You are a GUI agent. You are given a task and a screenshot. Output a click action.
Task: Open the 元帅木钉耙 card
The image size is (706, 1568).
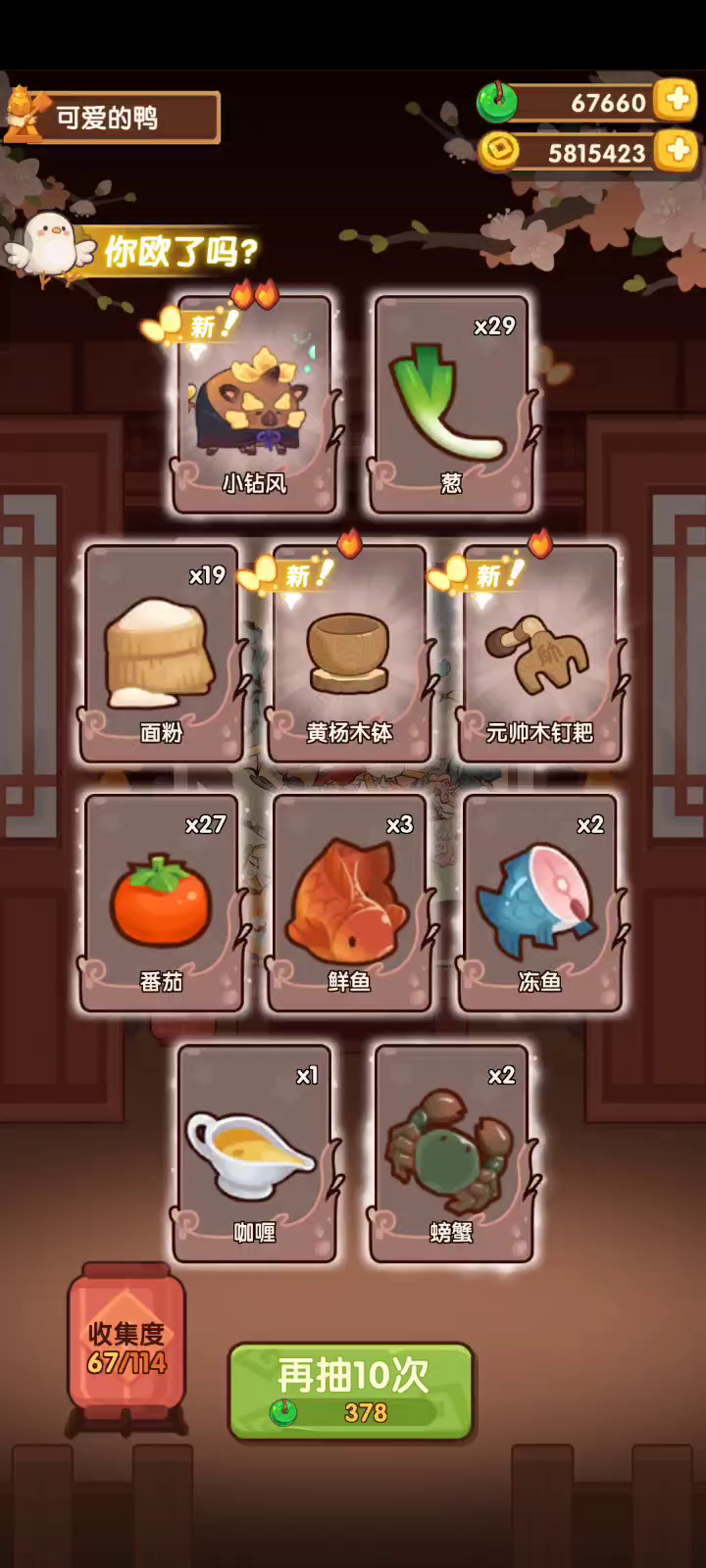(x=539, y=654)
